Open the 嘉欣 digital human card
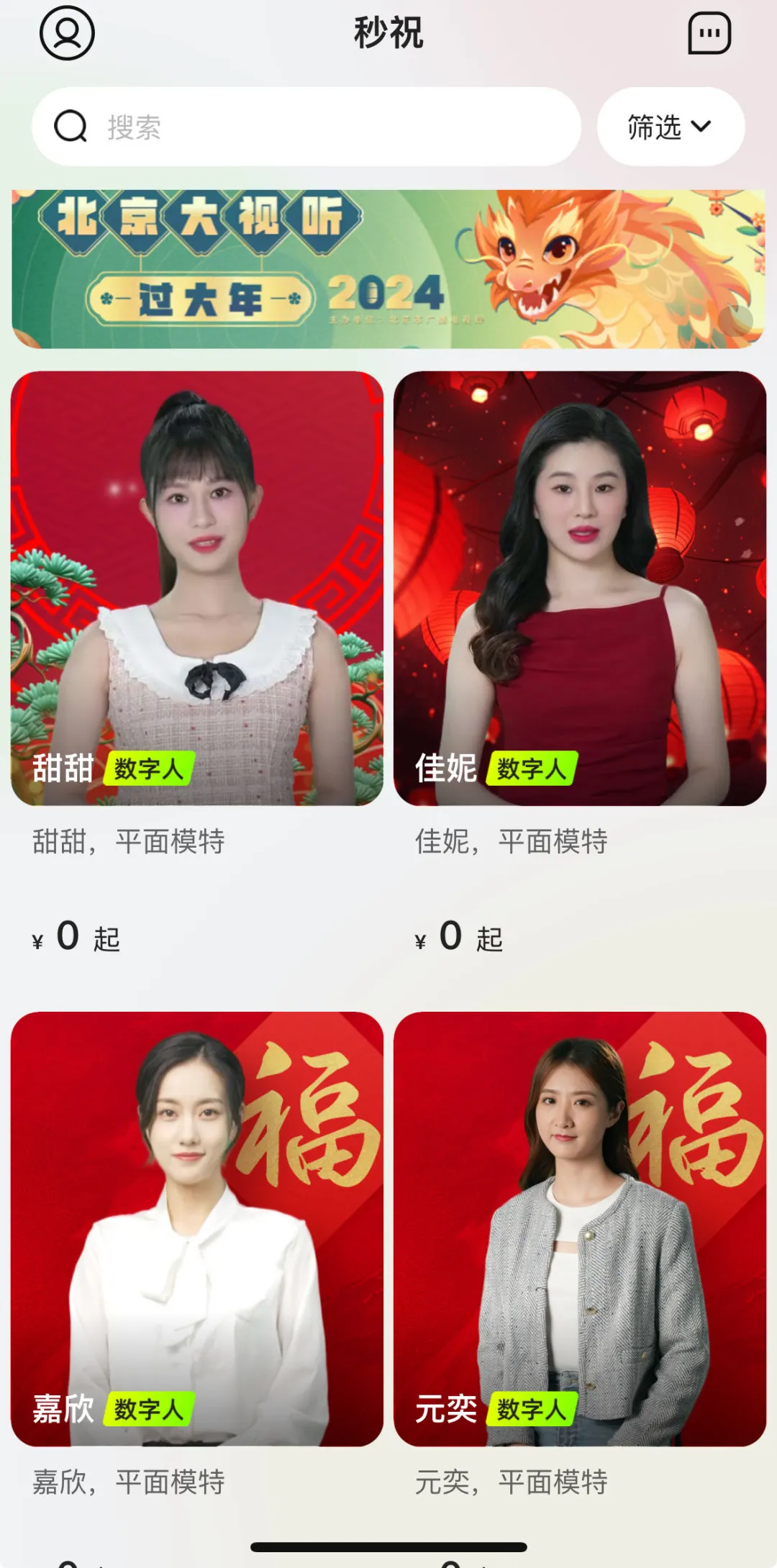 [197, 1228]
